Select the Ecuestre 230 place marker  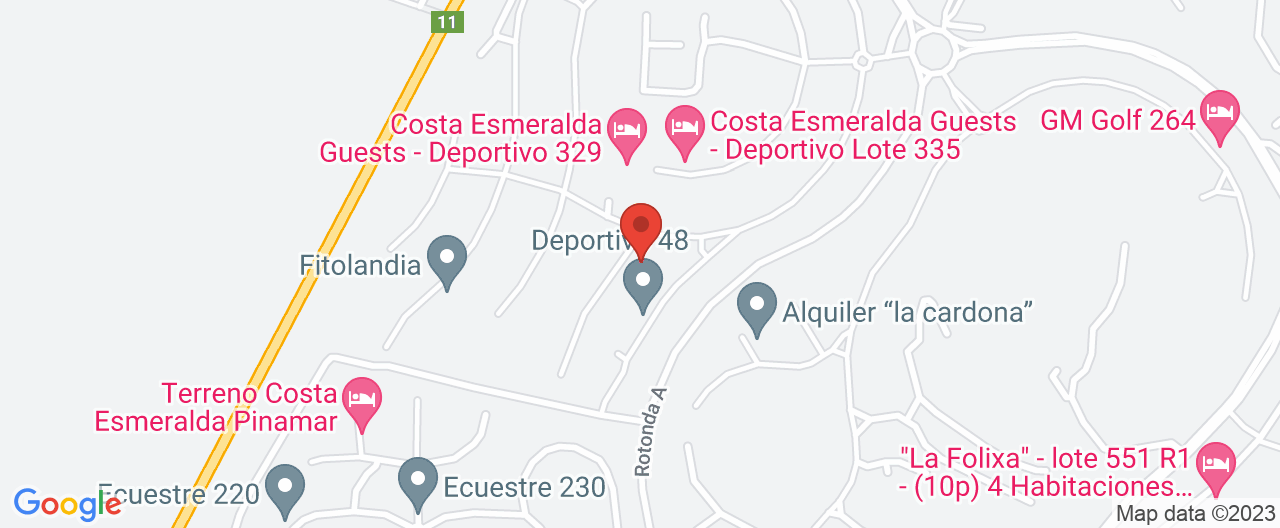(x=418, y=481)
